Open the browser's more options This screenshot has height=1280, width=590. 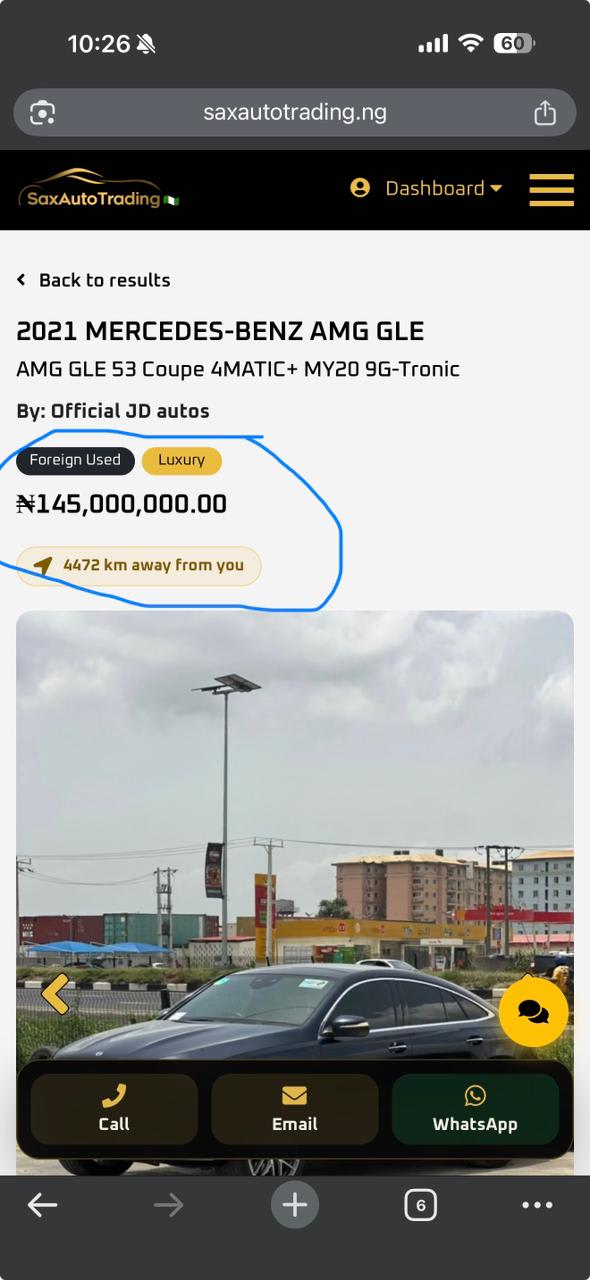tap(537, 1205)
